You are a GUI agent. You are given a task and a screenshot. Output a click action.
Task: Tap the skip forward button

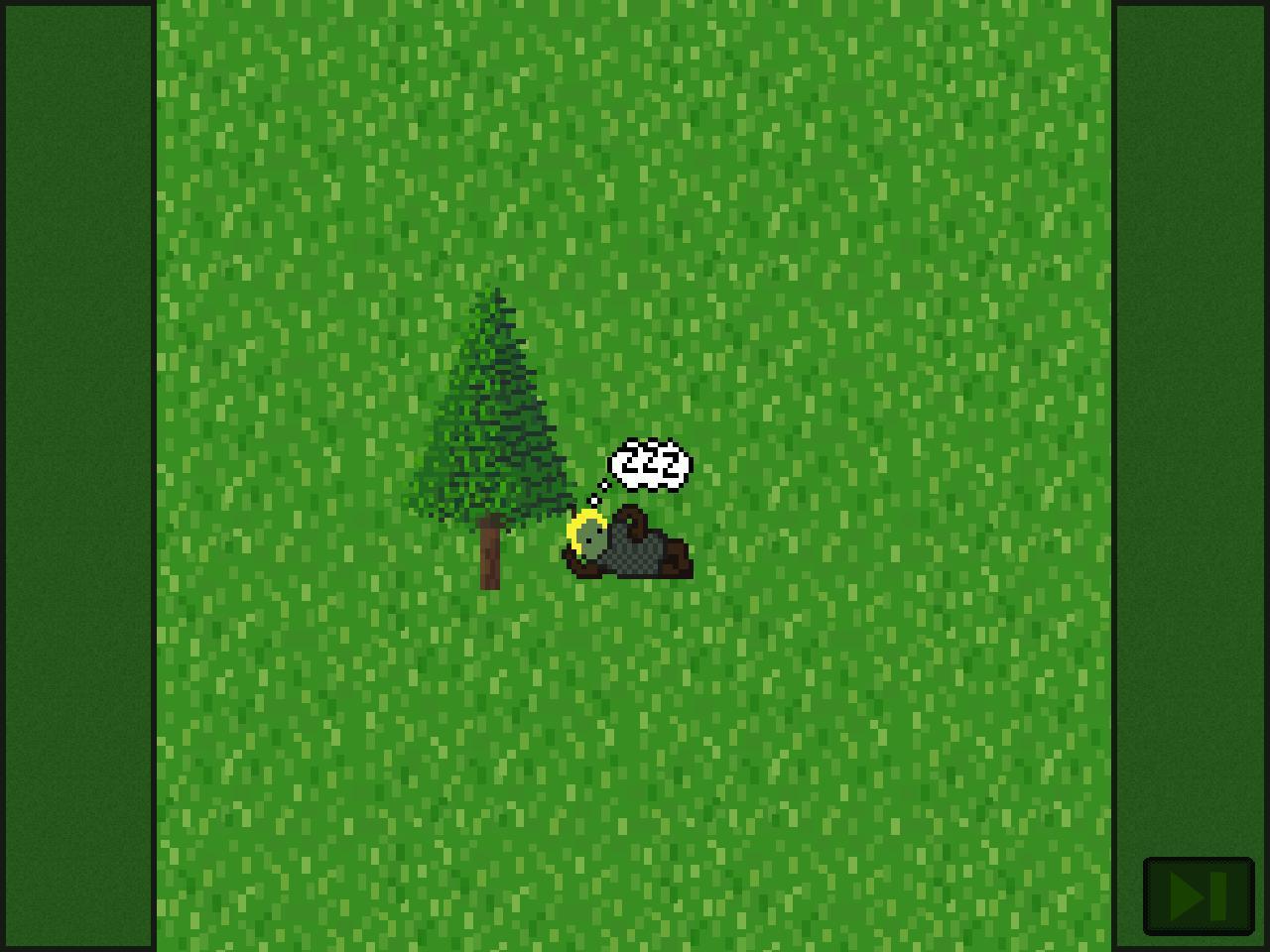(1198, 896)
